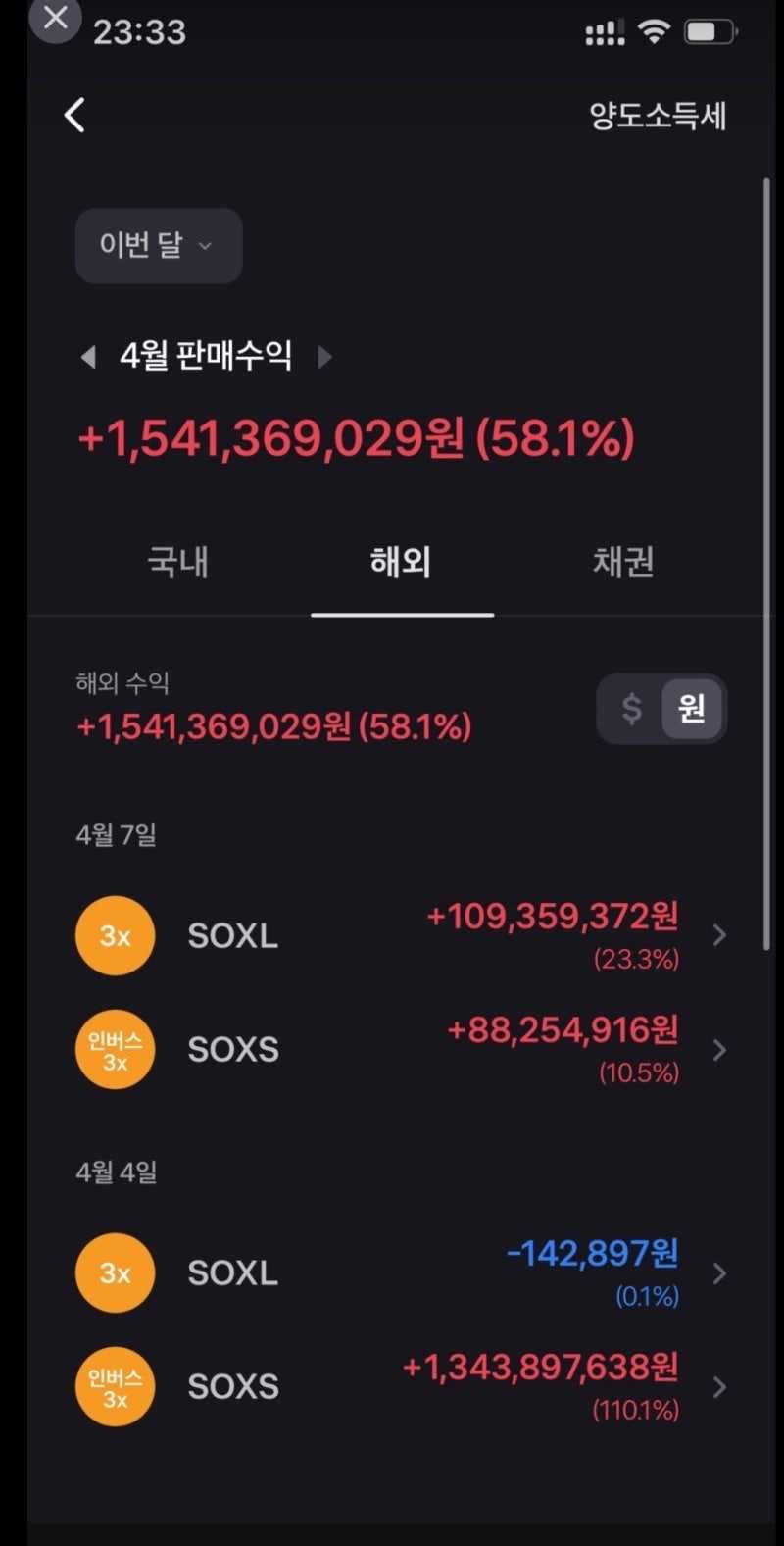Image resolution: width=784 pixels, height=1546 pixels.
Task: Open 양도소득세 link
Action: pos(657,117)
